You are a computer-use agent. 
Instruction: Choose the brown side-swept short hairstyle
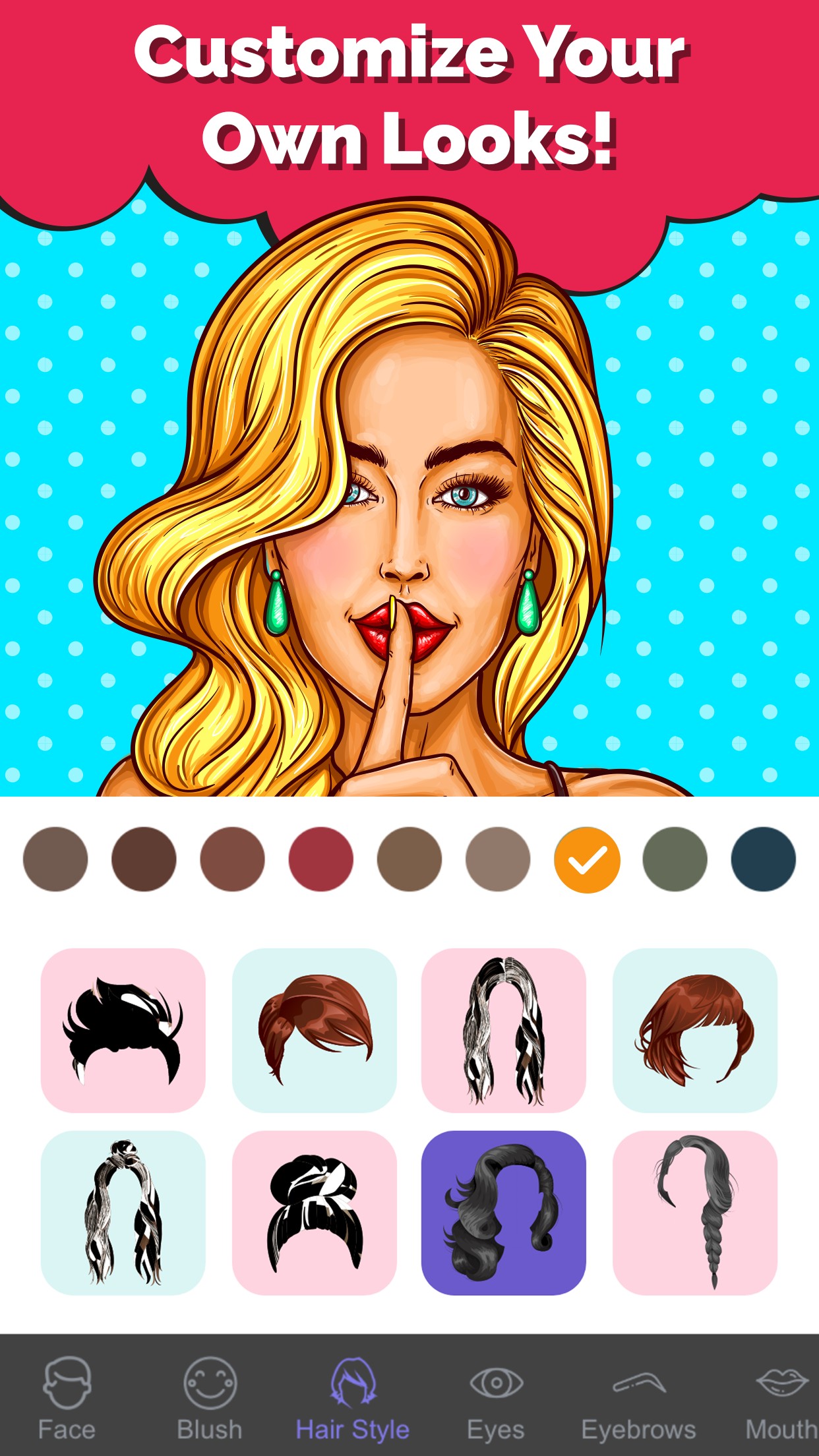(x=315, y=1030)
